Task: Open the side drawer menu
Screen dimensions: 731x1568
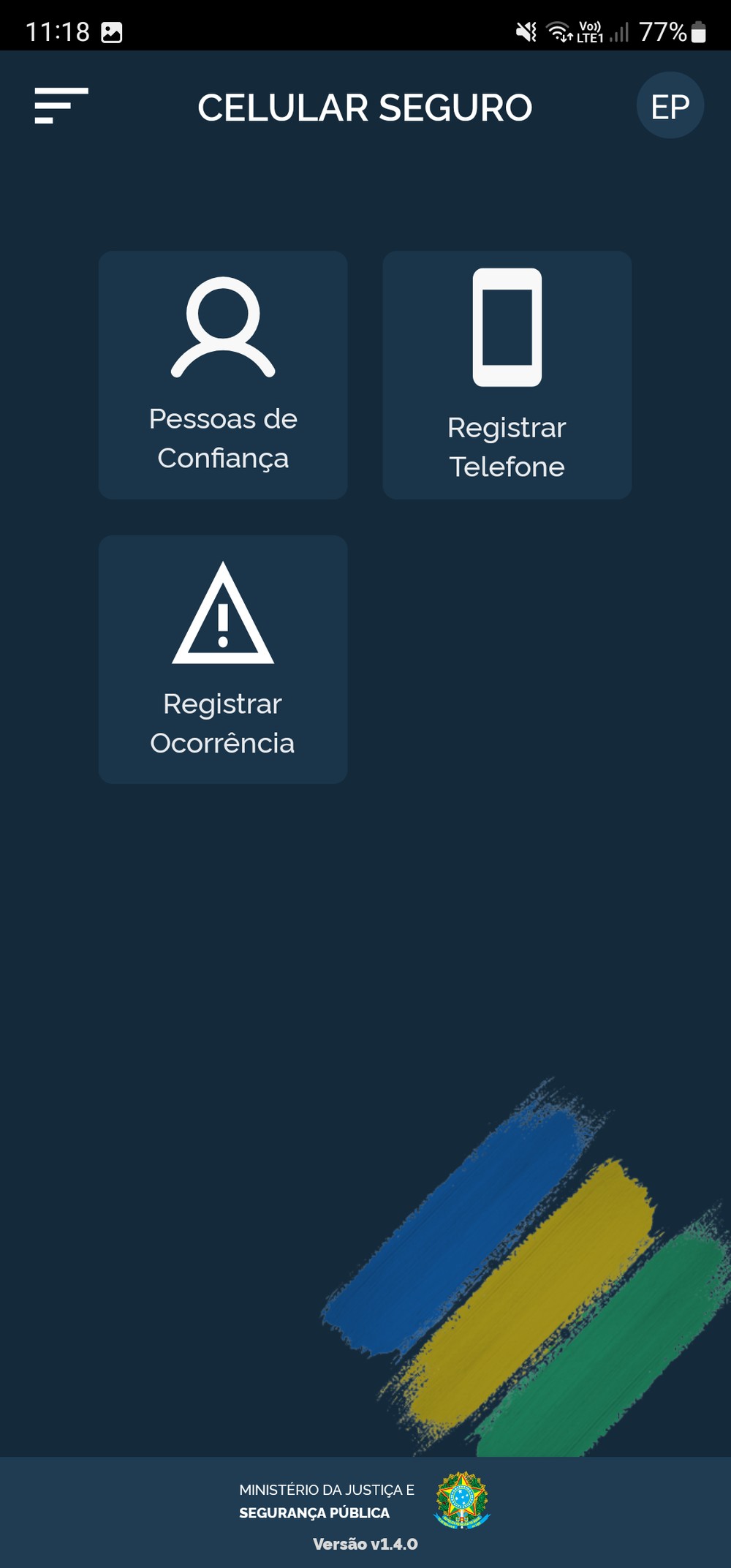Action: click(61, 106)
